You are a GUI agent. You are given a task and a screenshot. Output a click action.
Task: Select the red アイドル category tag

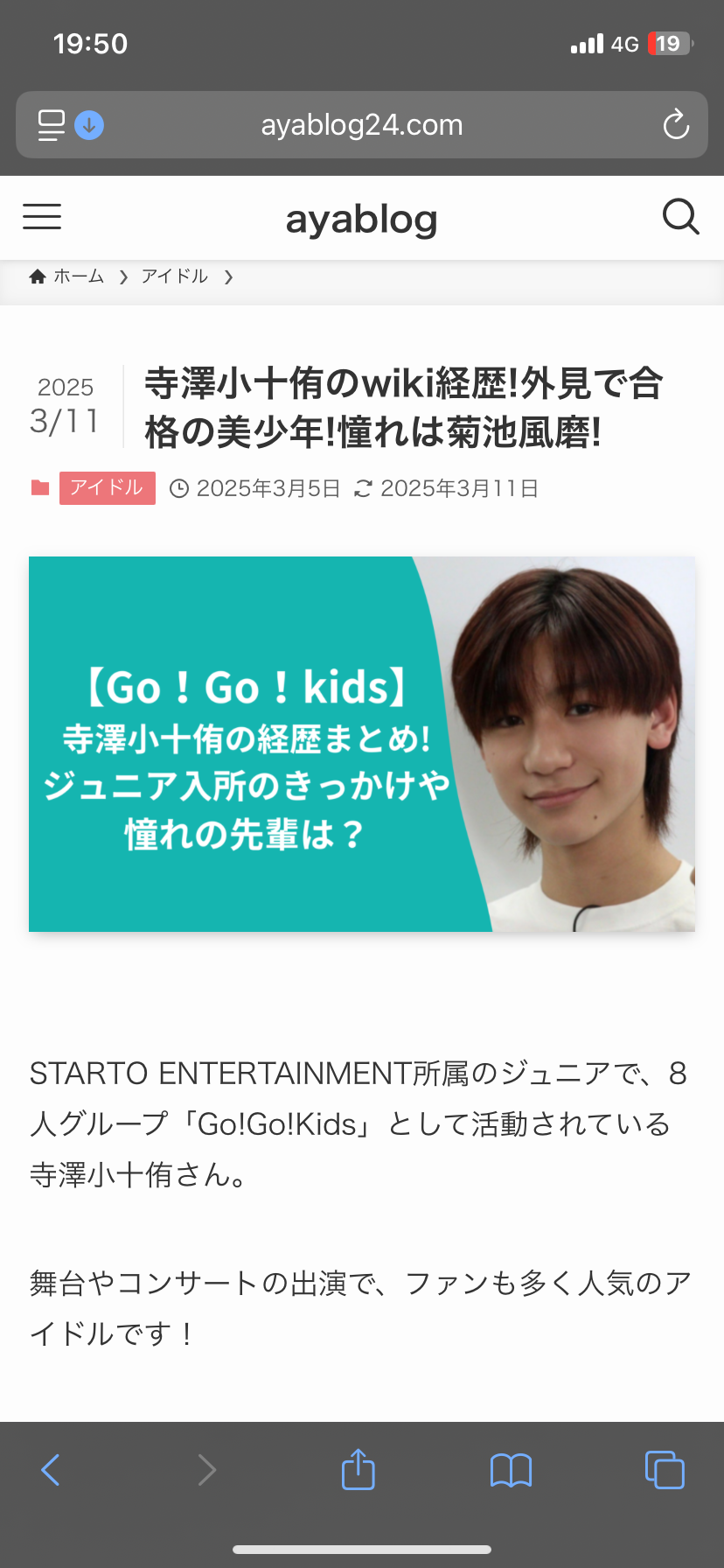coord(107,488)
